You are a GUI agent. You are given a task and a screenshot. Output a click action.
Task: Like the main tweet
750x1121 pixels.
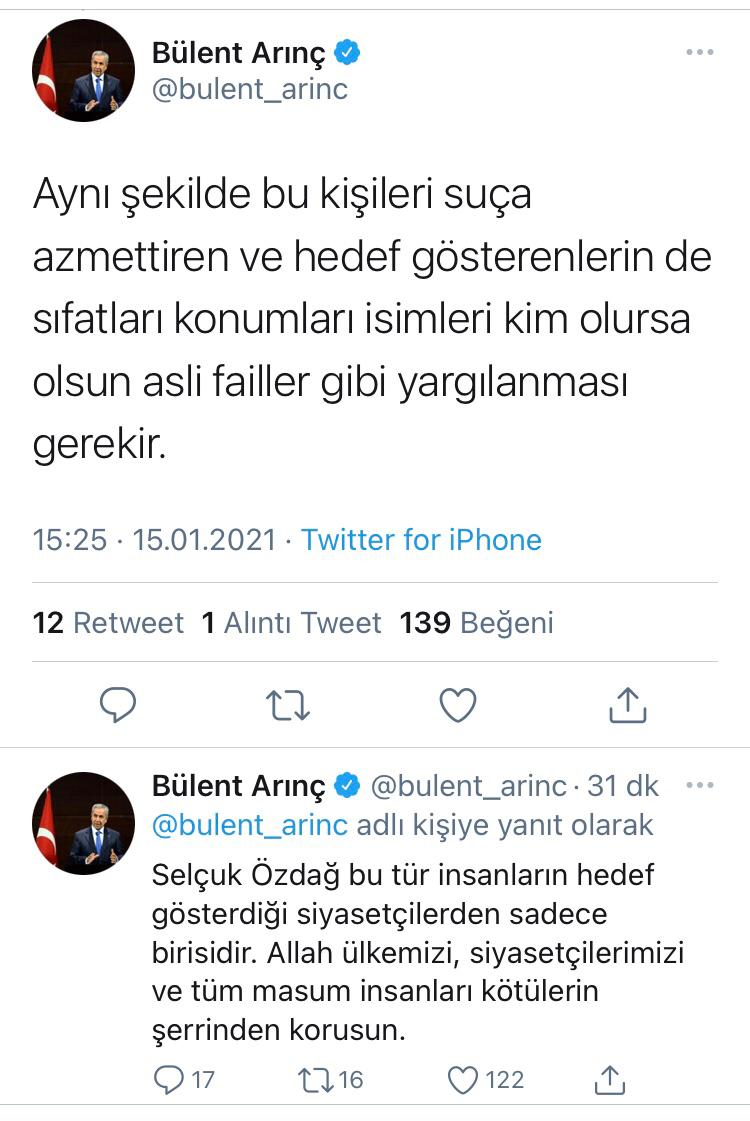click(458, 705)
